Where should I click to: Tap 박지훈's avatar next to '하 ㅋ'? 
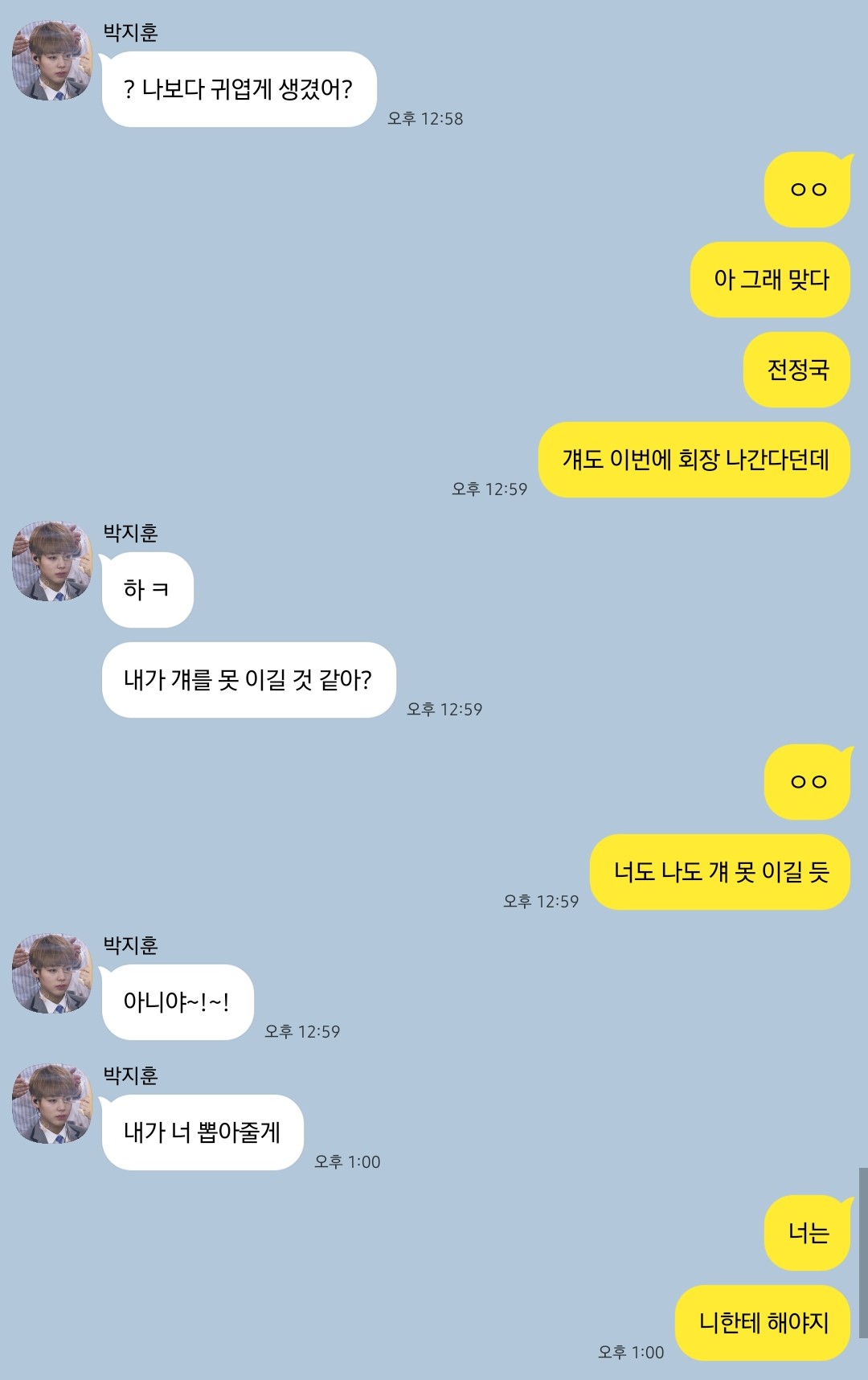52,561
